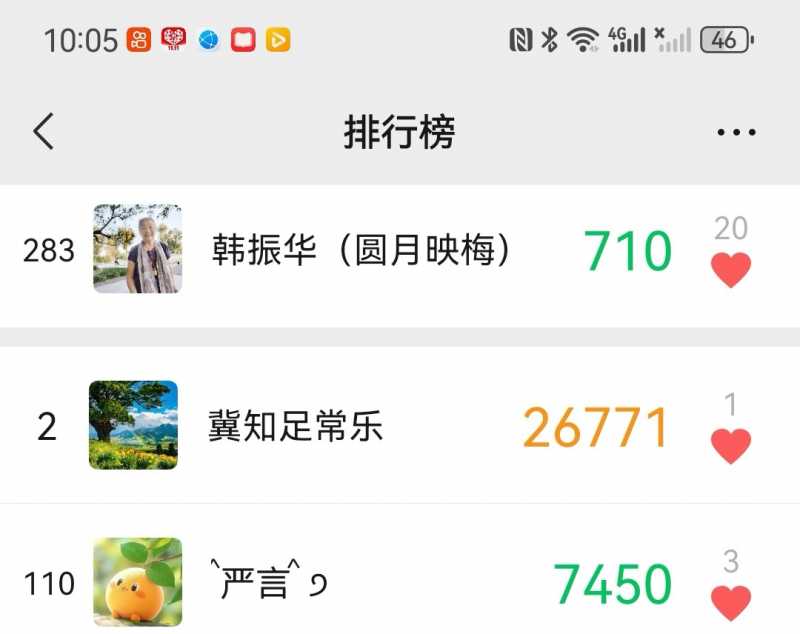Like 冀知足常乐's step count
The image size is (800, 634).
coord(730,446)
